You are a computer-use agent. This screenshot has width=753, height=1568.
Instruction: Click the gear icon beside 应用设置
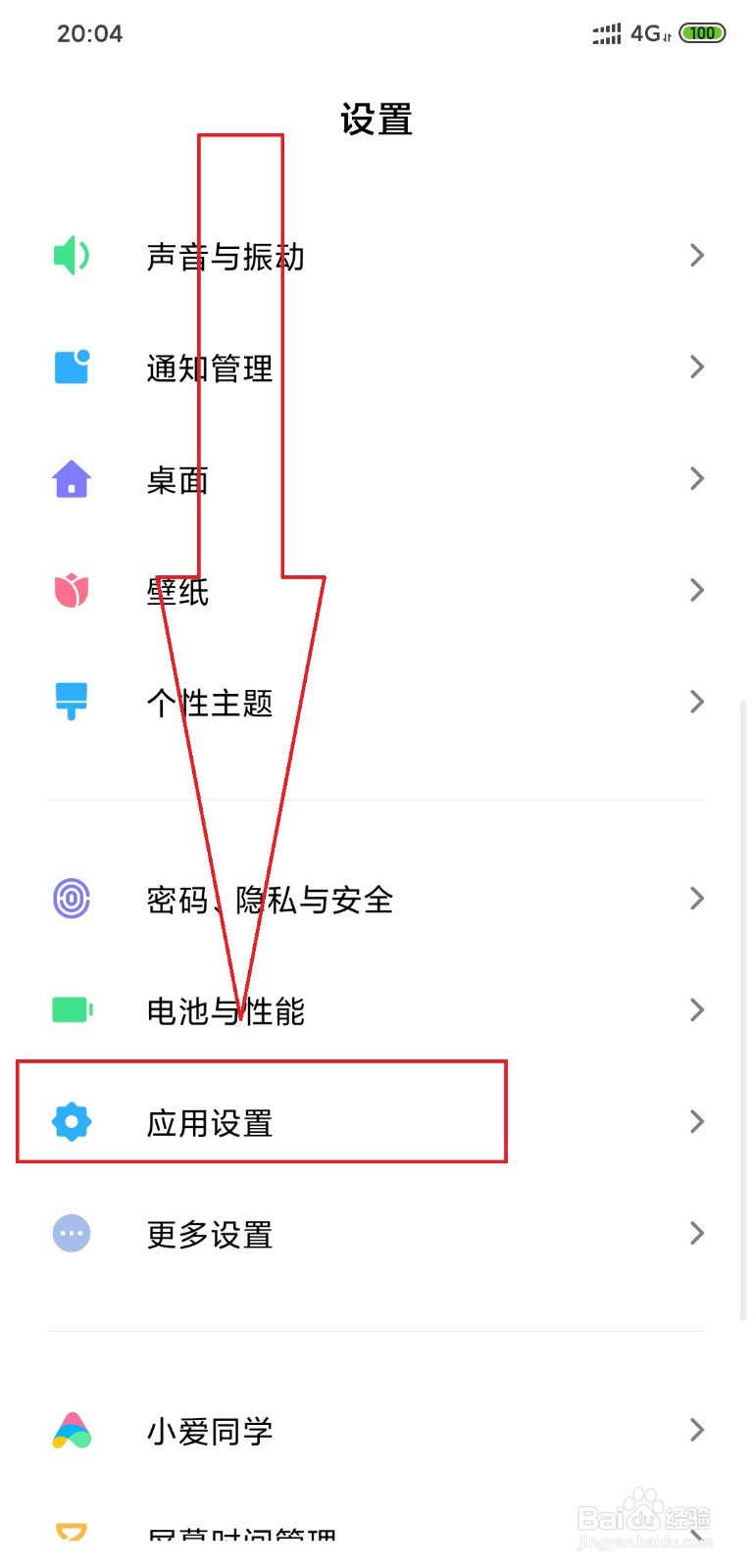click(70, 1122)
